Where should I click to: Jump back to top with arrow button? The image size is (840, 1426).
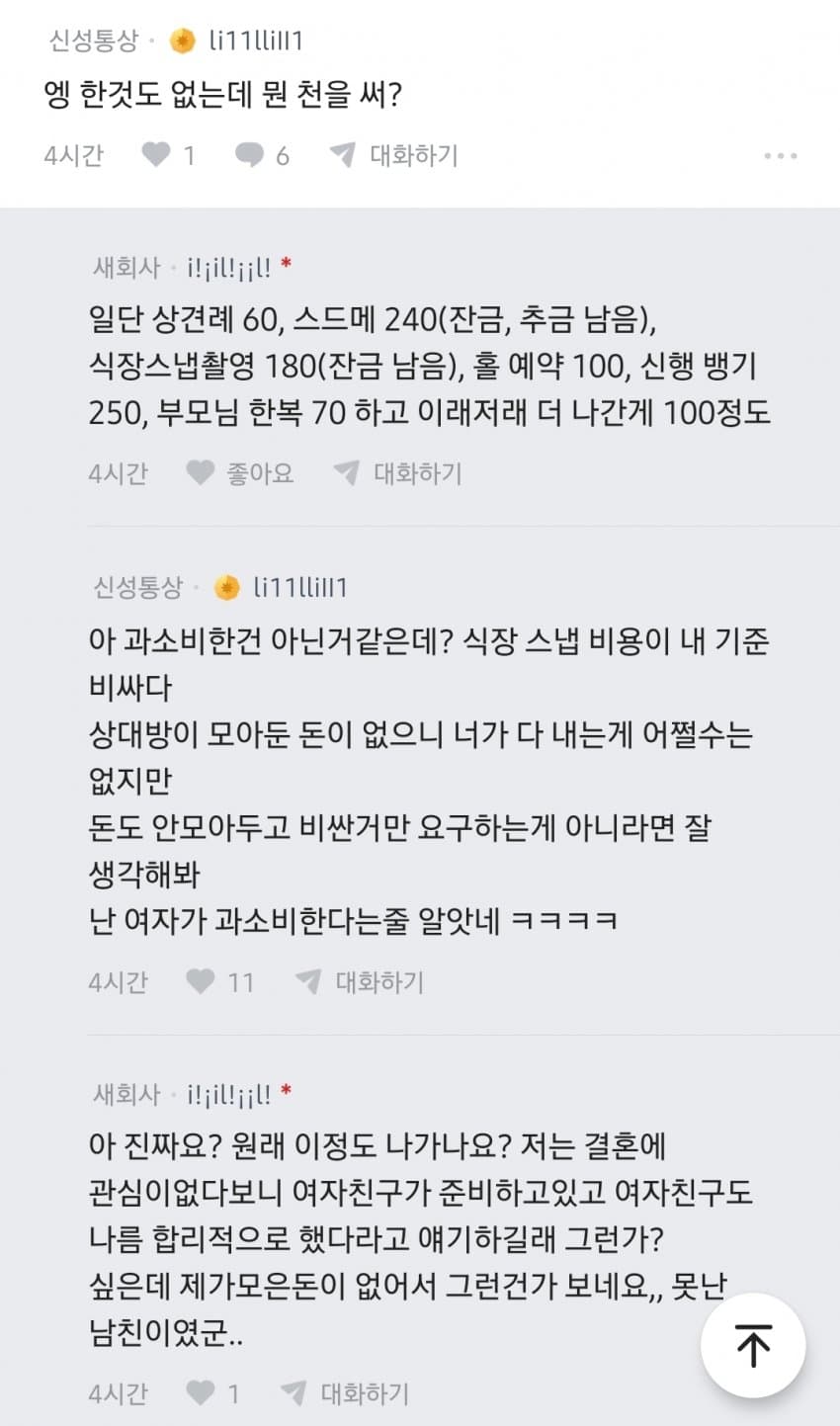point(753,1345)
